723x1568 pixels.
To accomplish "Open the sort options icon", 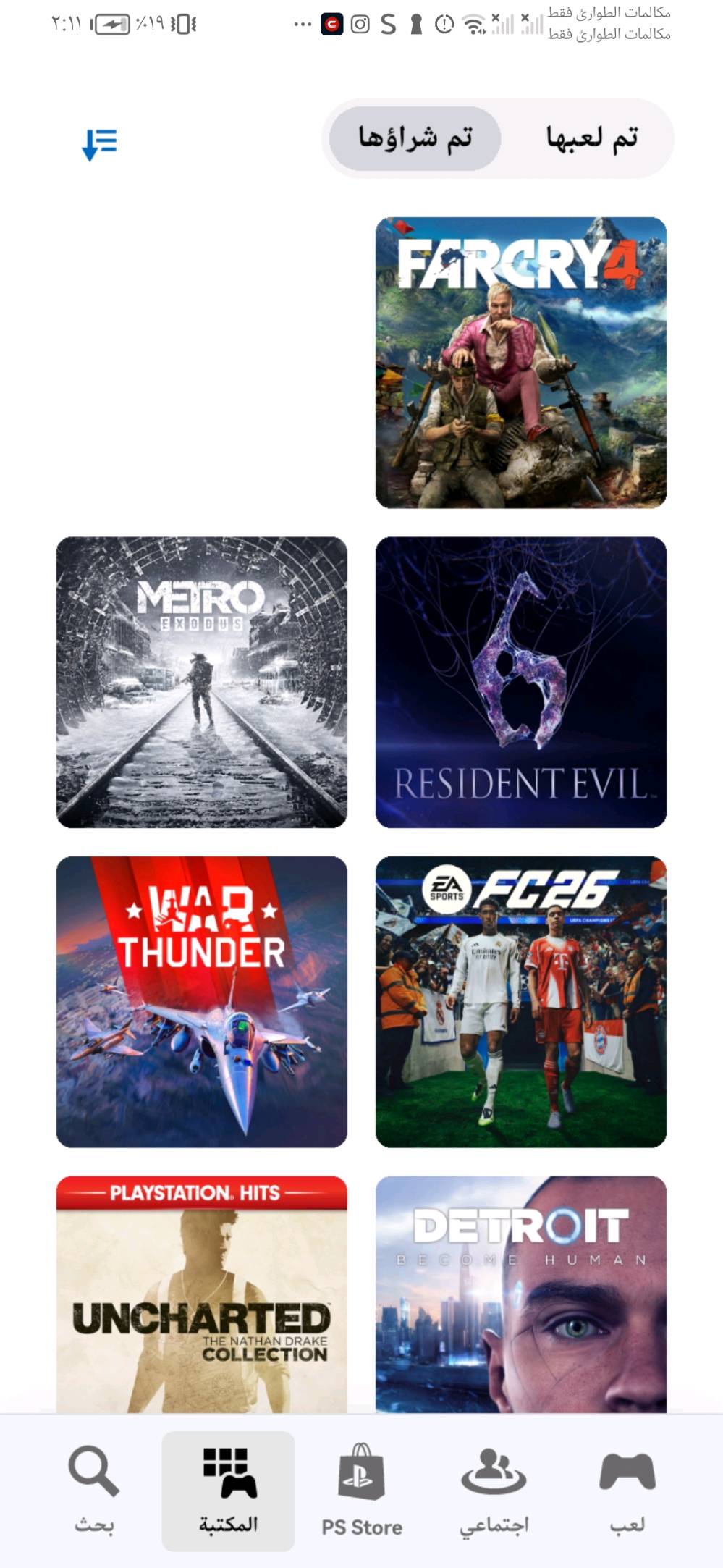I will (x=99, y=143).
